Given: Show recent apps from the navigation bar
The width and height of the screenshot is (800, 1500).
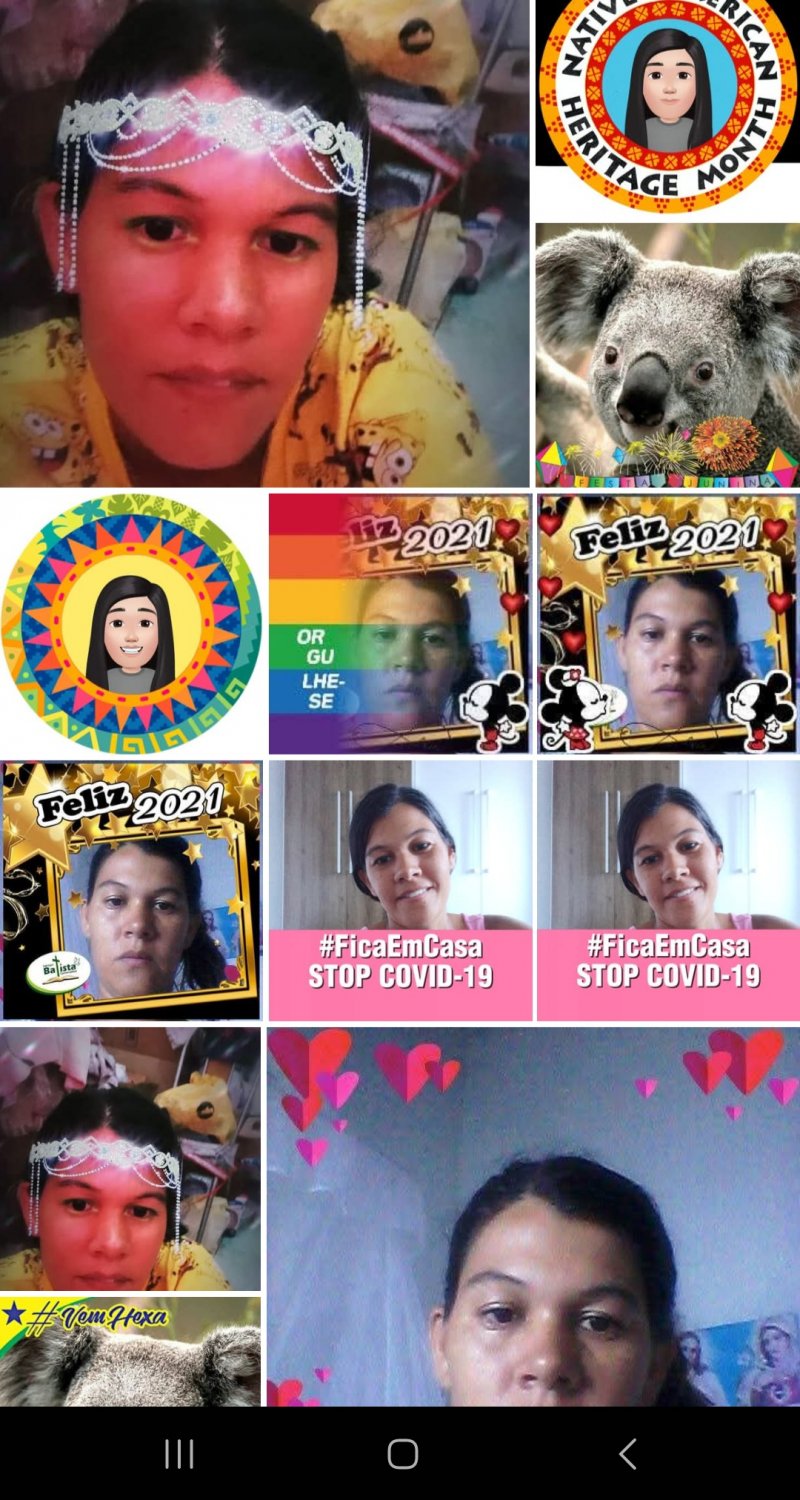Looking at the screenshot, I should [x=179, y=1453].
